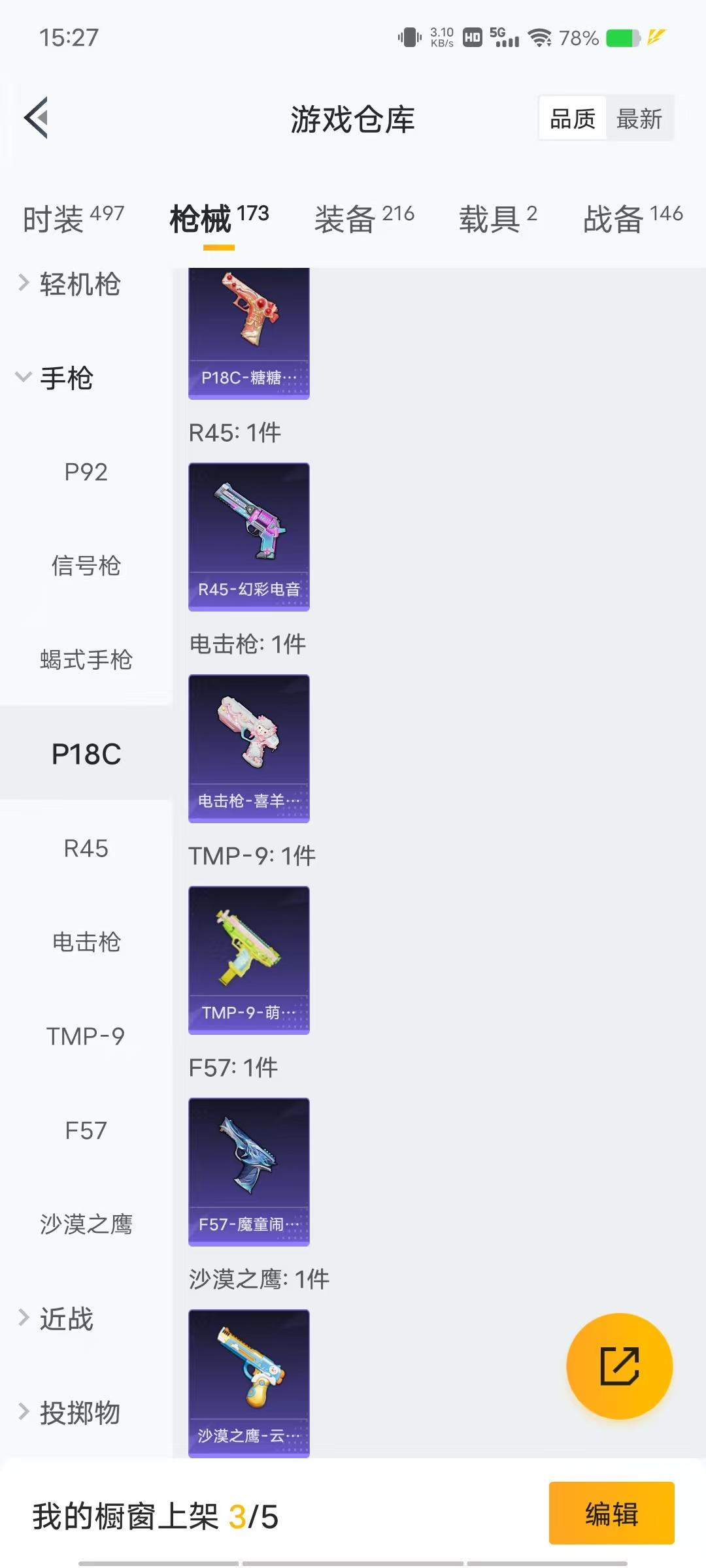Select the R45 subcategory in sidebar
This screenshot has width=706, height=1568.
click(86, 848)
